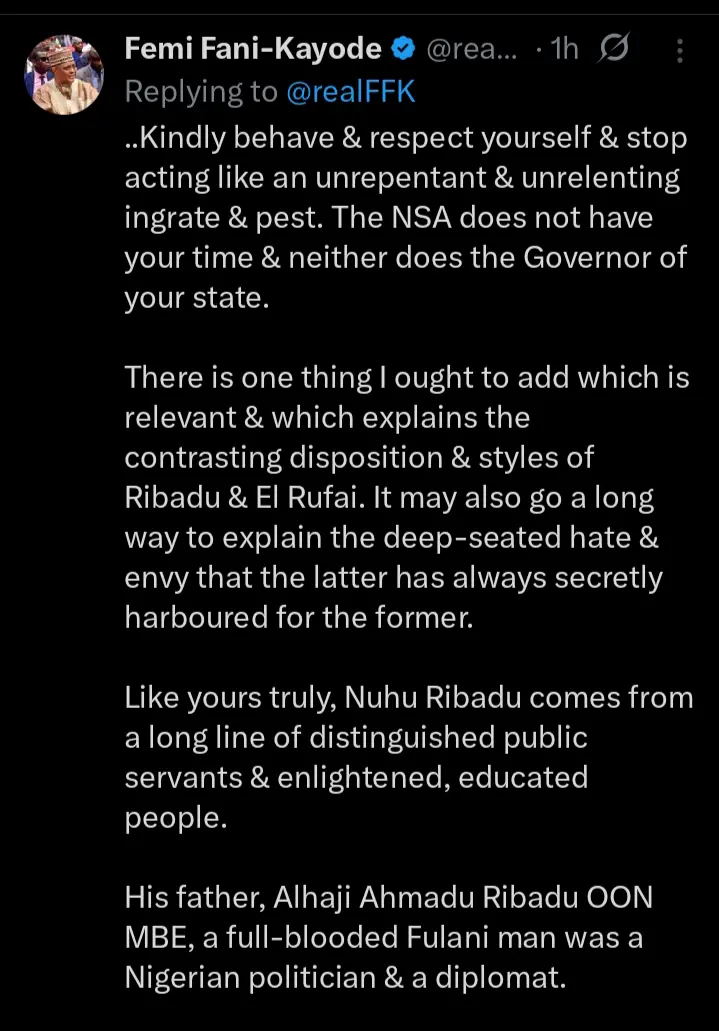The image size is (719, 1031).
Task: Open Femi Fani-Kayode's profile from name
Action: click(254, 49)
